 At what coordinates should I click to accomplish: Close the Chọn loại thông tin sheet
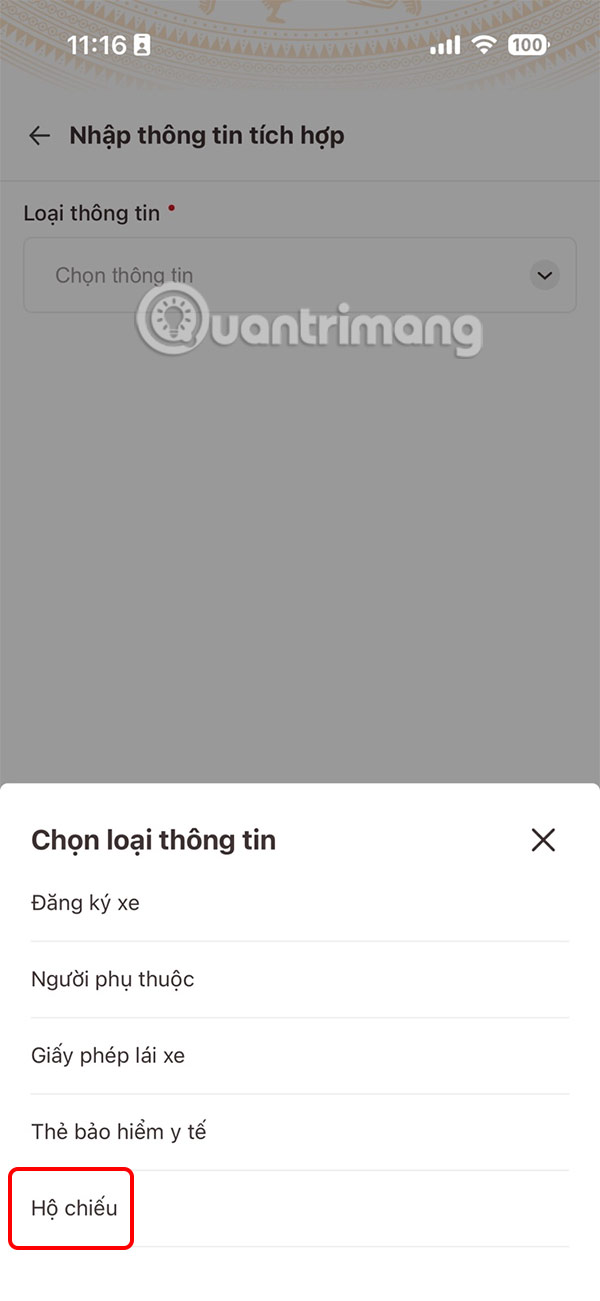click(x=543, y=840)
